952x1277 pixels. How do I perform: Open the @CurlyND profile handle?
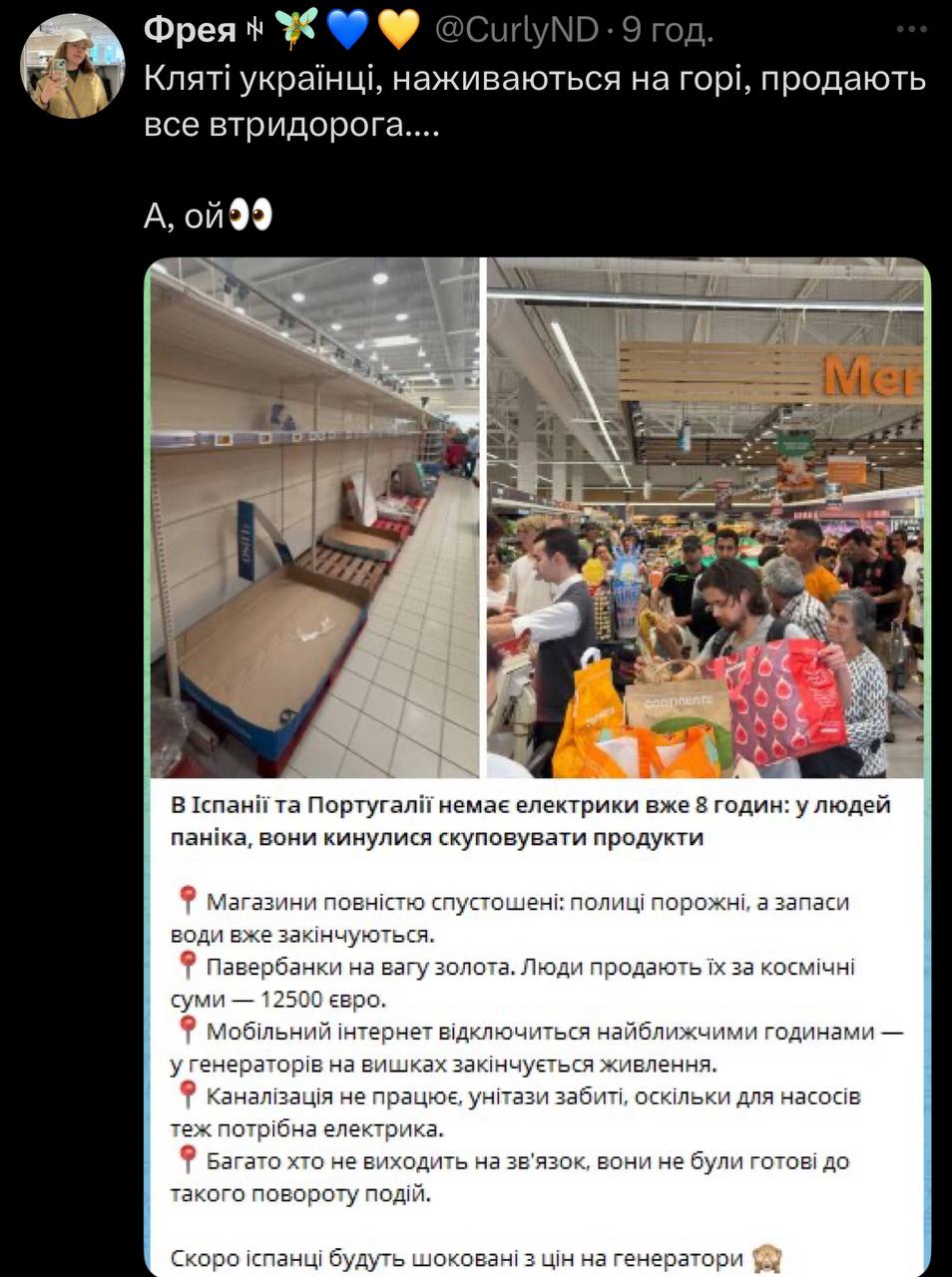coord(515,31)
